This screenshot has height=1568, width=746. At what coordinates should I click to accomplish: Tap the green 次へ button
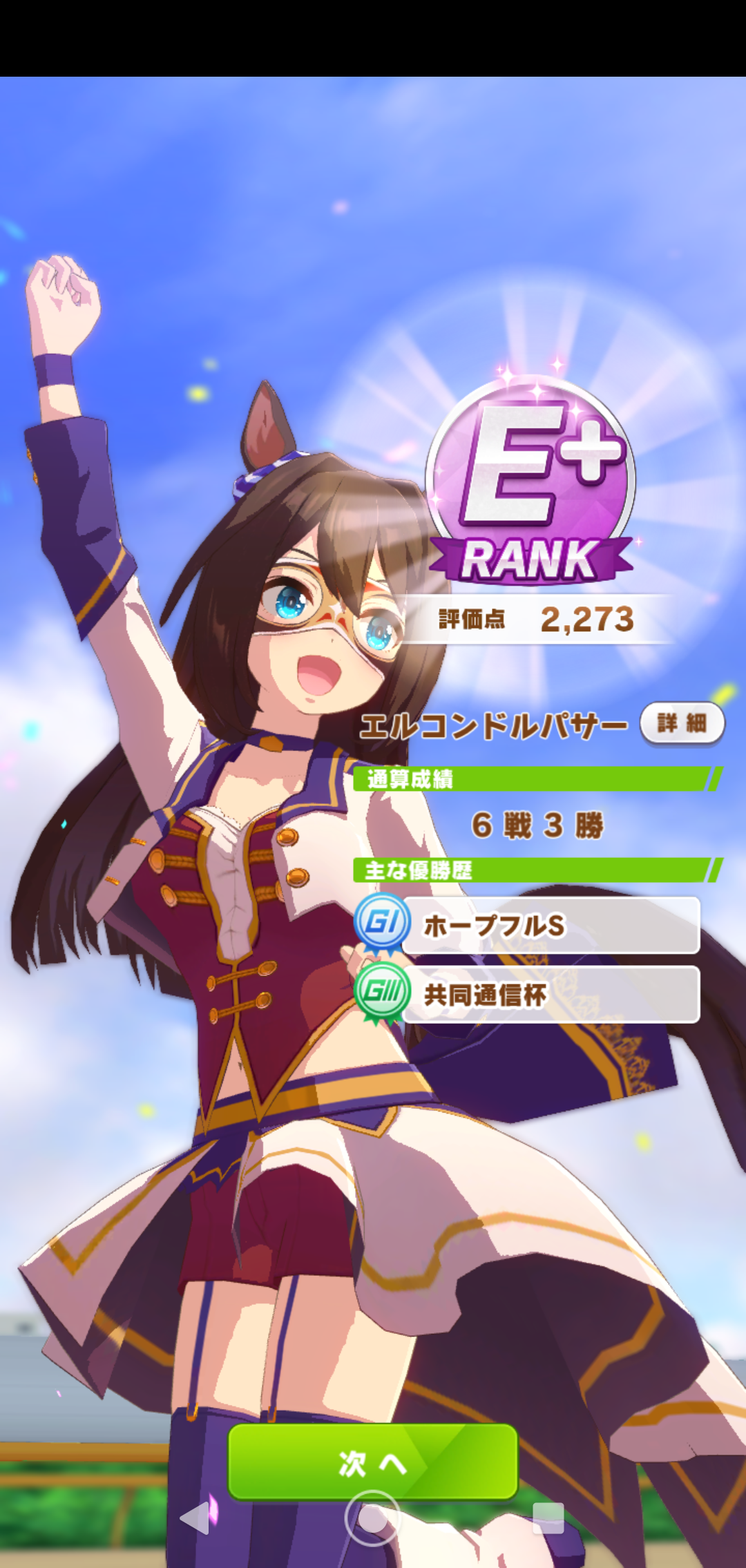click(x=372, y=1462)
